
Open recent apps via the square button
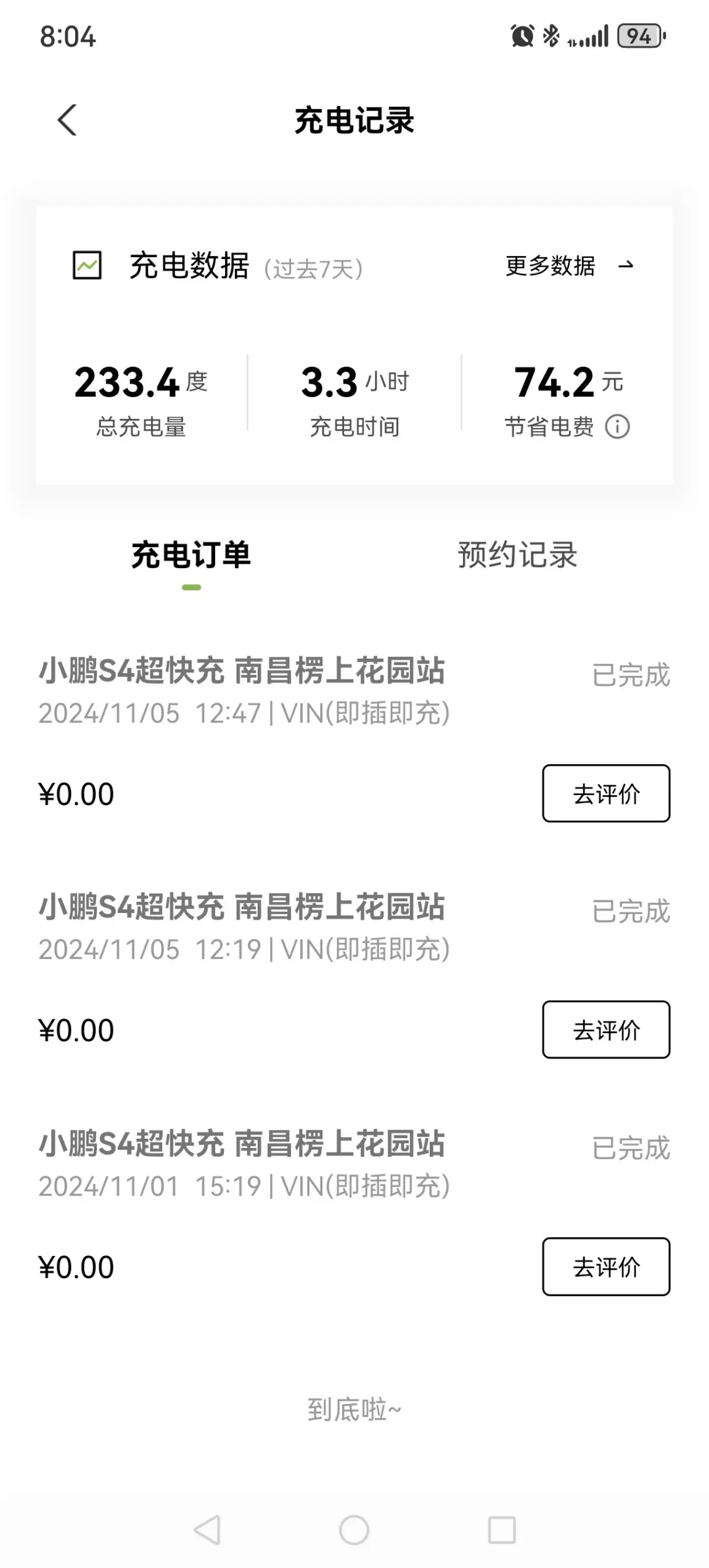tap(502, 1530)
